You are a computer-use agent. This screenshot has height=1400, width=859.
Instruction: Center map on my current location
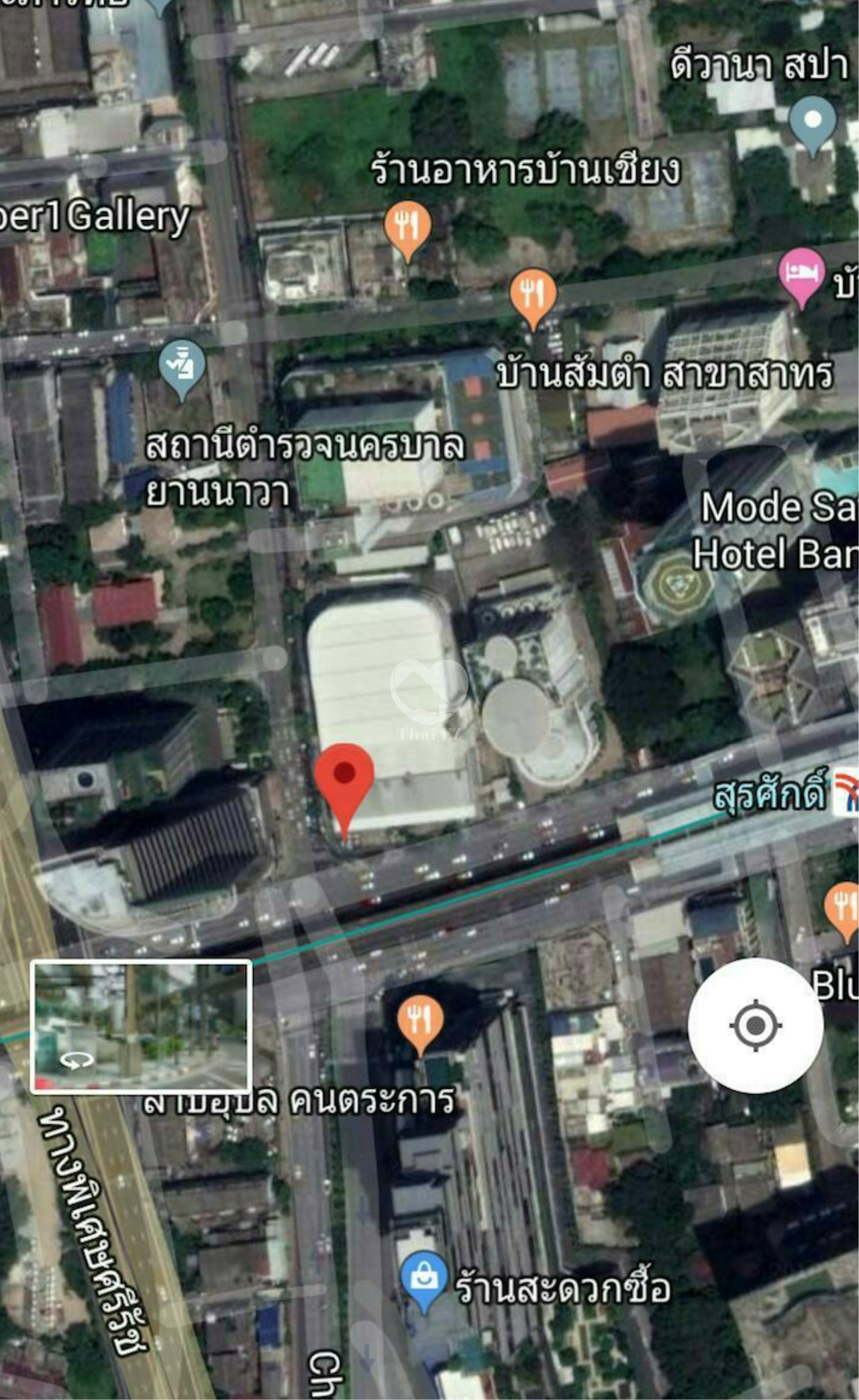tap(755, 1025)
